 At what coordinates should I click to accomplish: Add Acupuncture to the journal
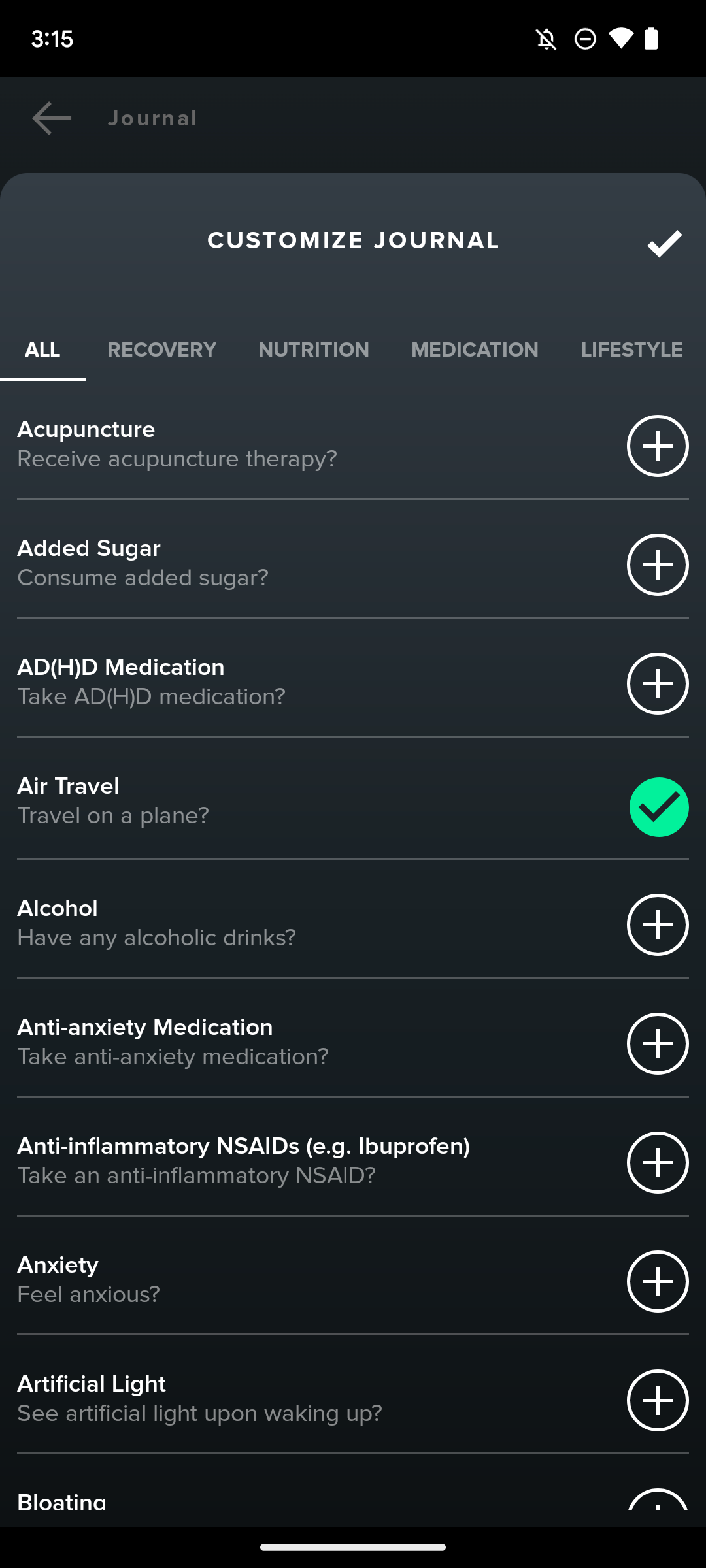(658, 446)
